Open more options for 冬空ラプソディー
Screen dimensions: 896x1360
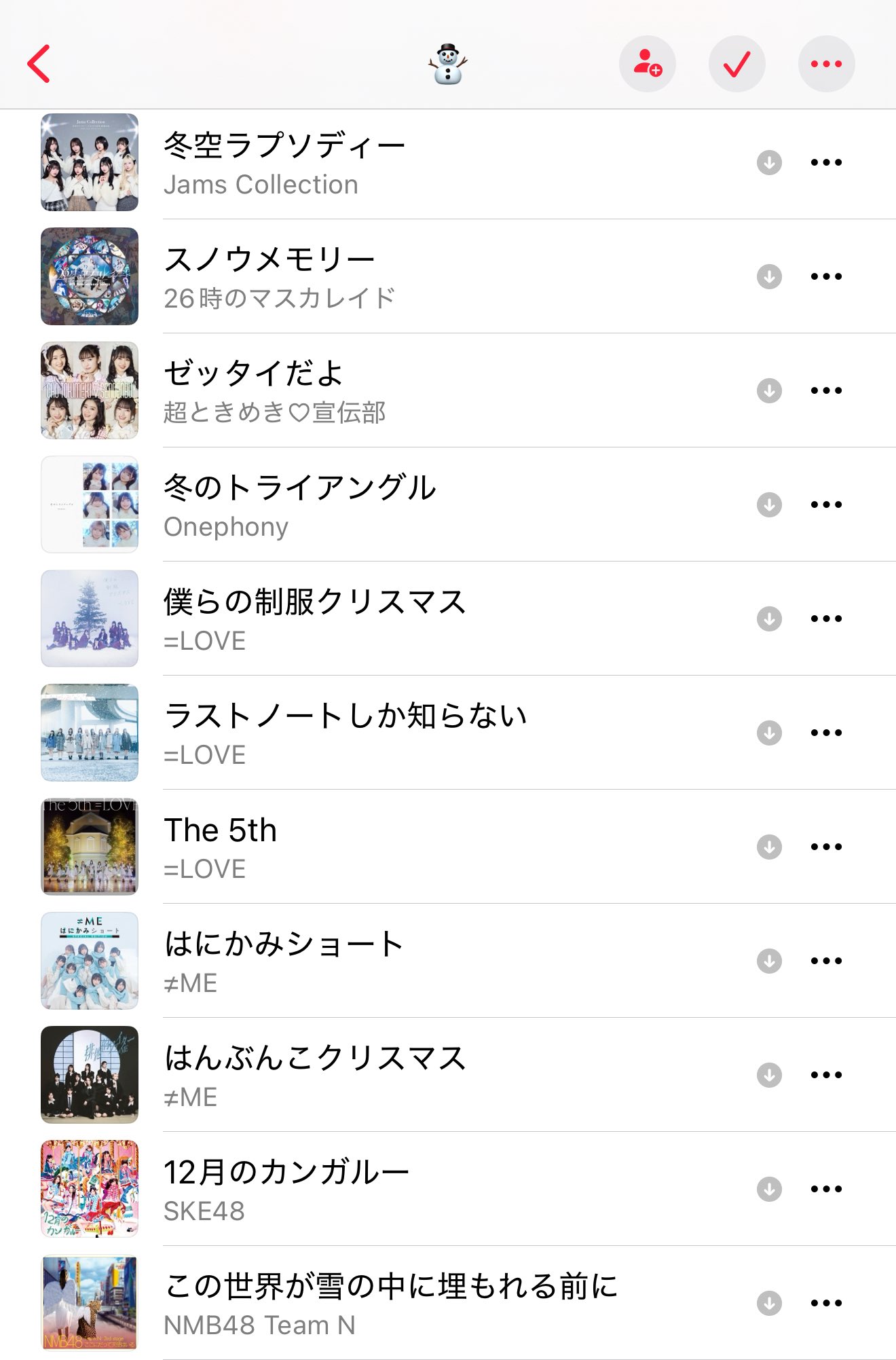click(x=826, y=162)
